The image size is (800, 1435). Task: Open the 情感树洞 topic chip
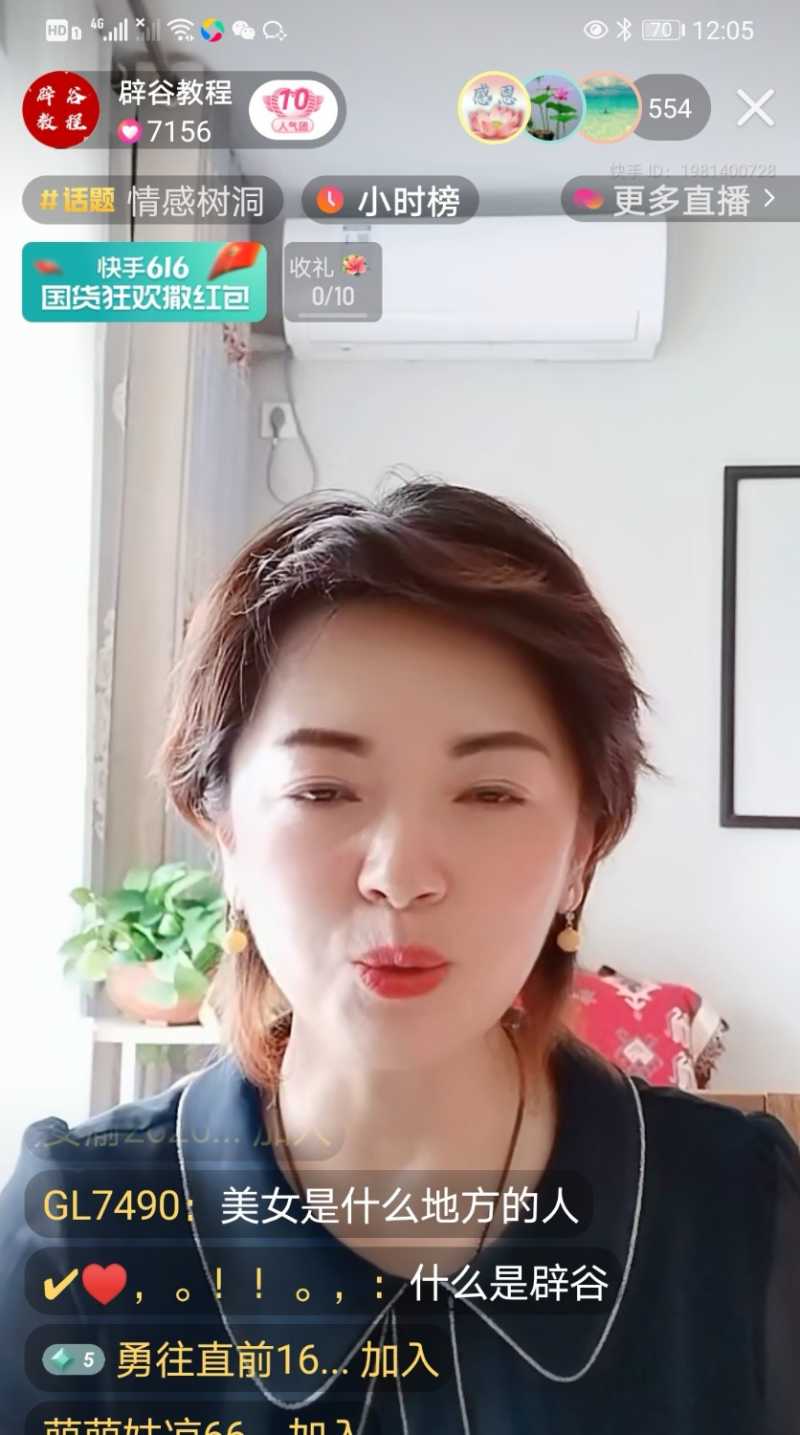[153, 201]
